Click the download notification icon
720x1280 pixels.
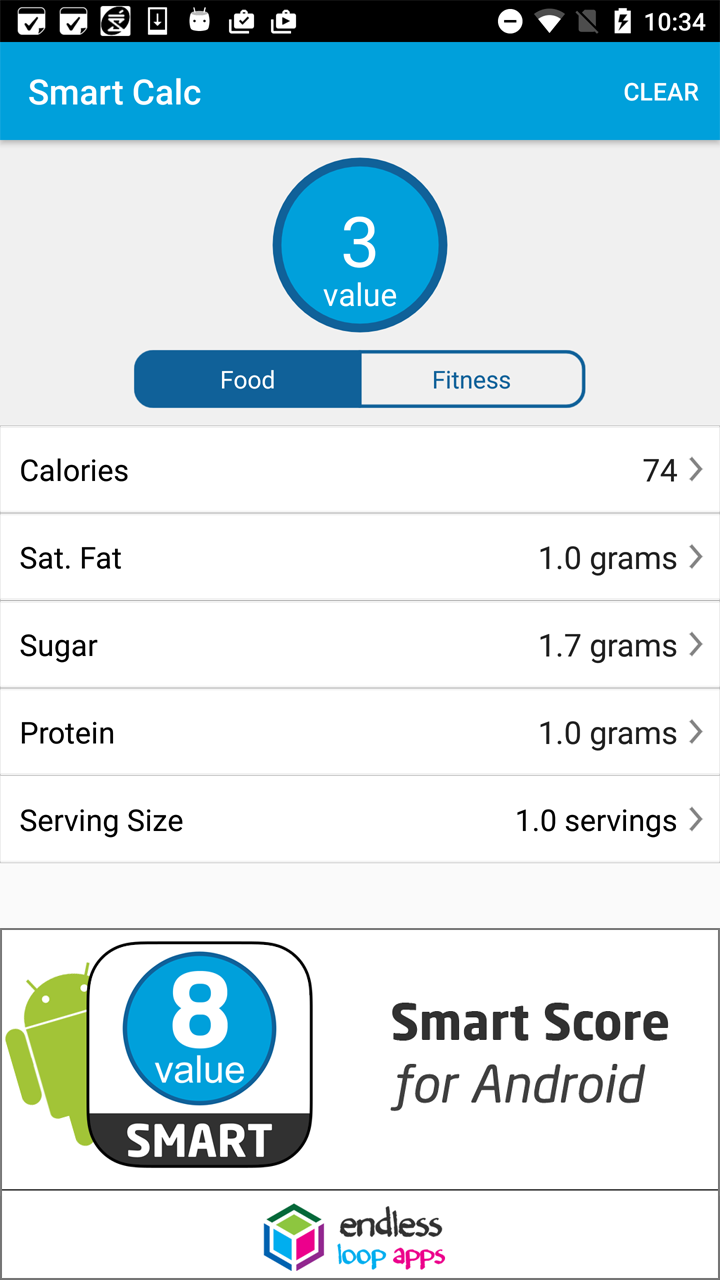(x=156, y=20)
